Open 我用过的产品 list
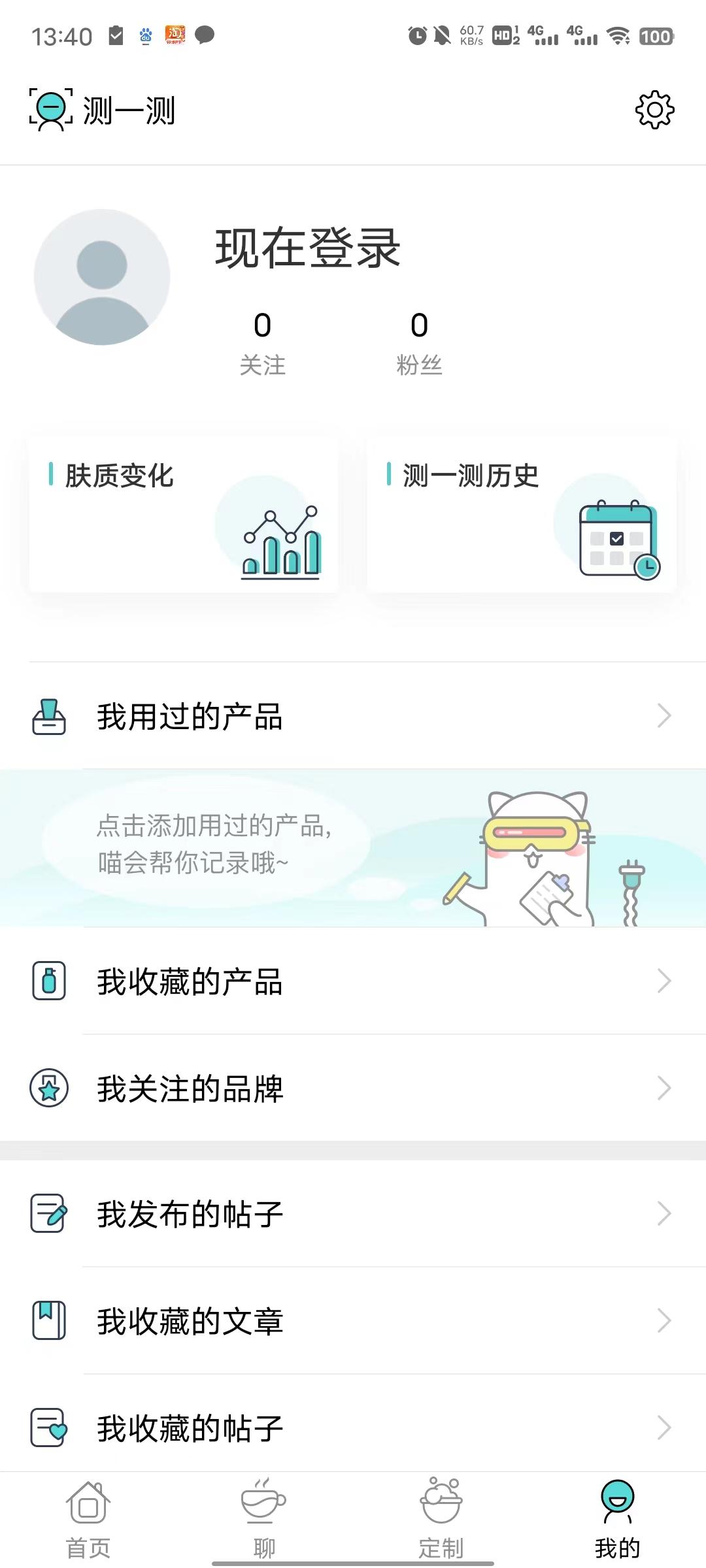Screen dimensions: 706x1568 tap(353, 716)
